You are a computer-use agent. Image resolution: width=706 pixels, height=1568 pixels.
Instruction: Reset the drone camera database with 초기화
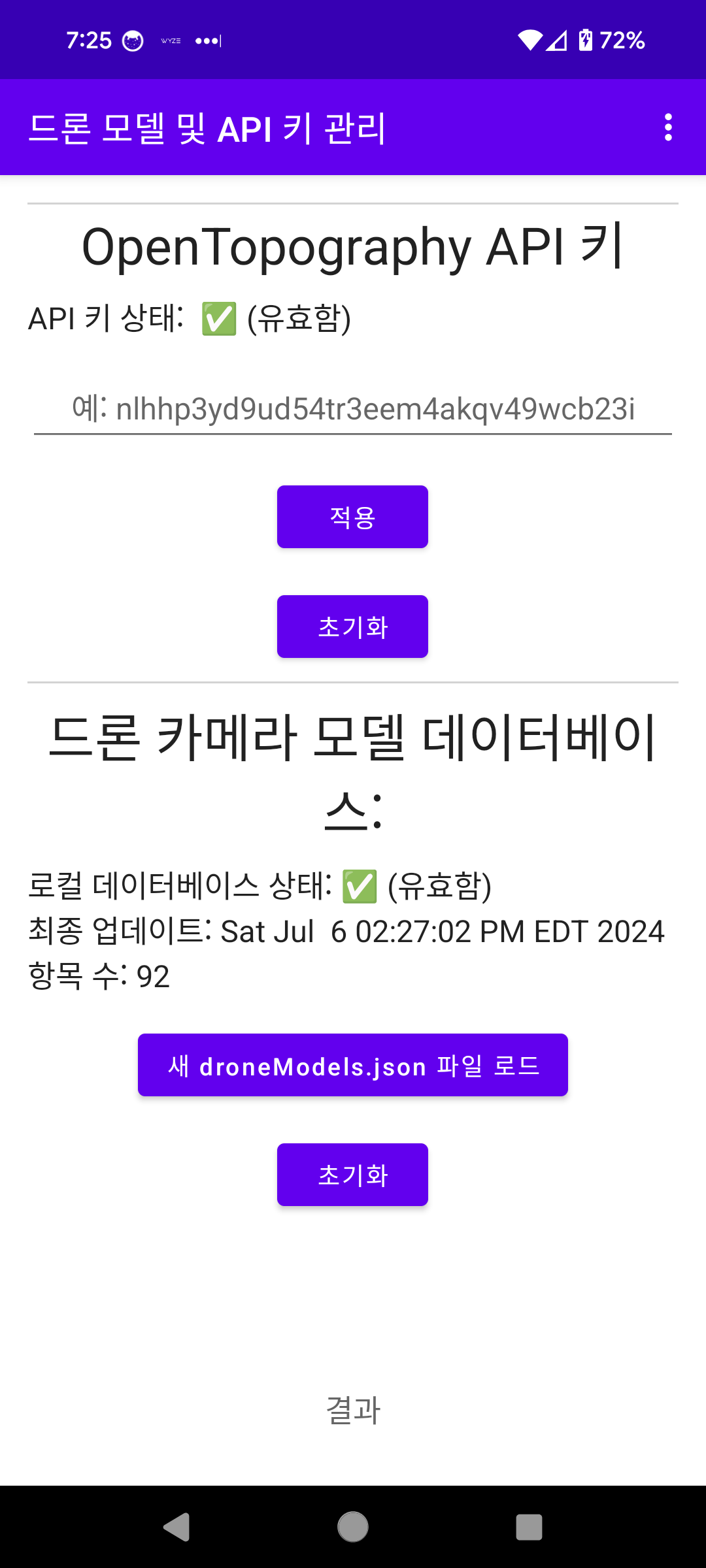(352, 1175)
